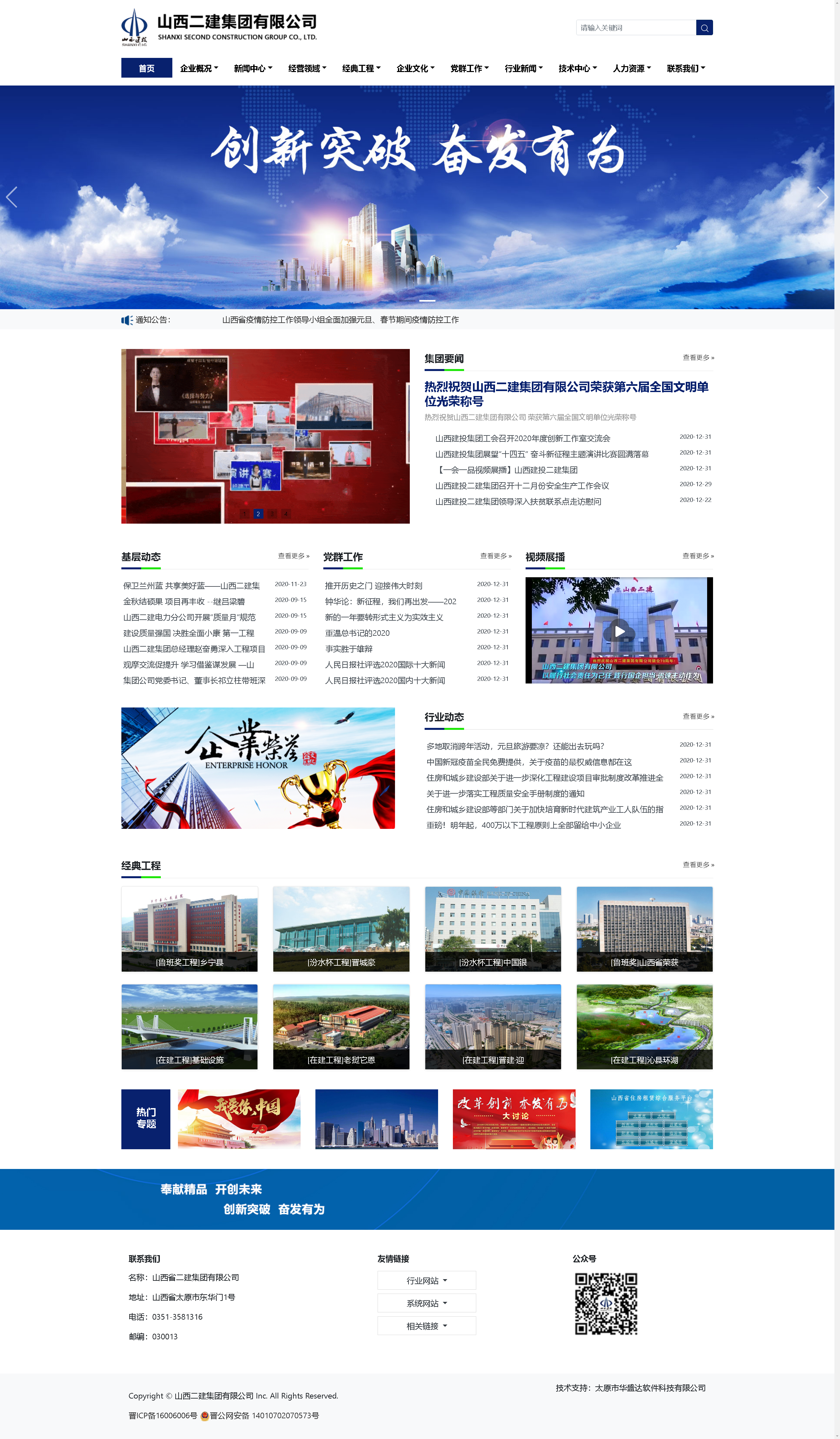Open project card [鲁班奖工程]乡宁县
Viewport: 840px width, 1439px height.
(x=189, y=929)
